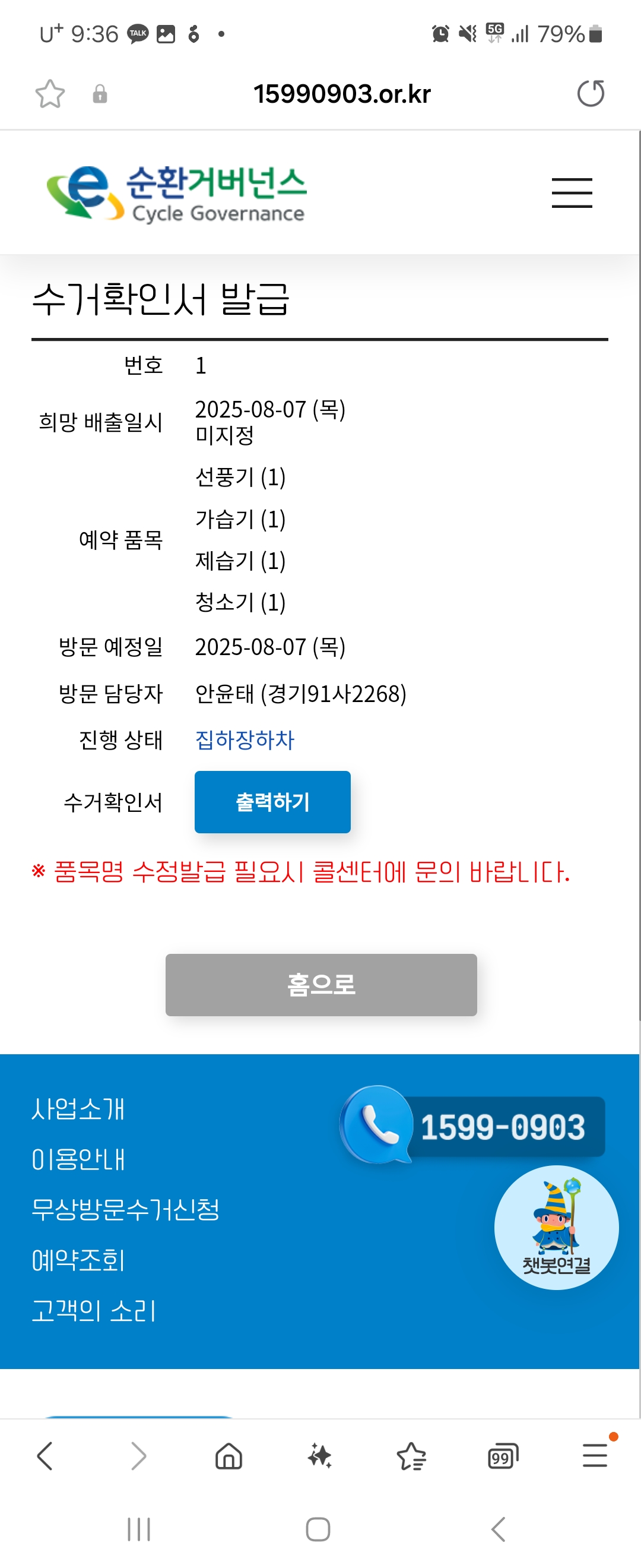Open the browser AI sparkle tool
Screen dimensions: 641x1568
[320, 1456]
